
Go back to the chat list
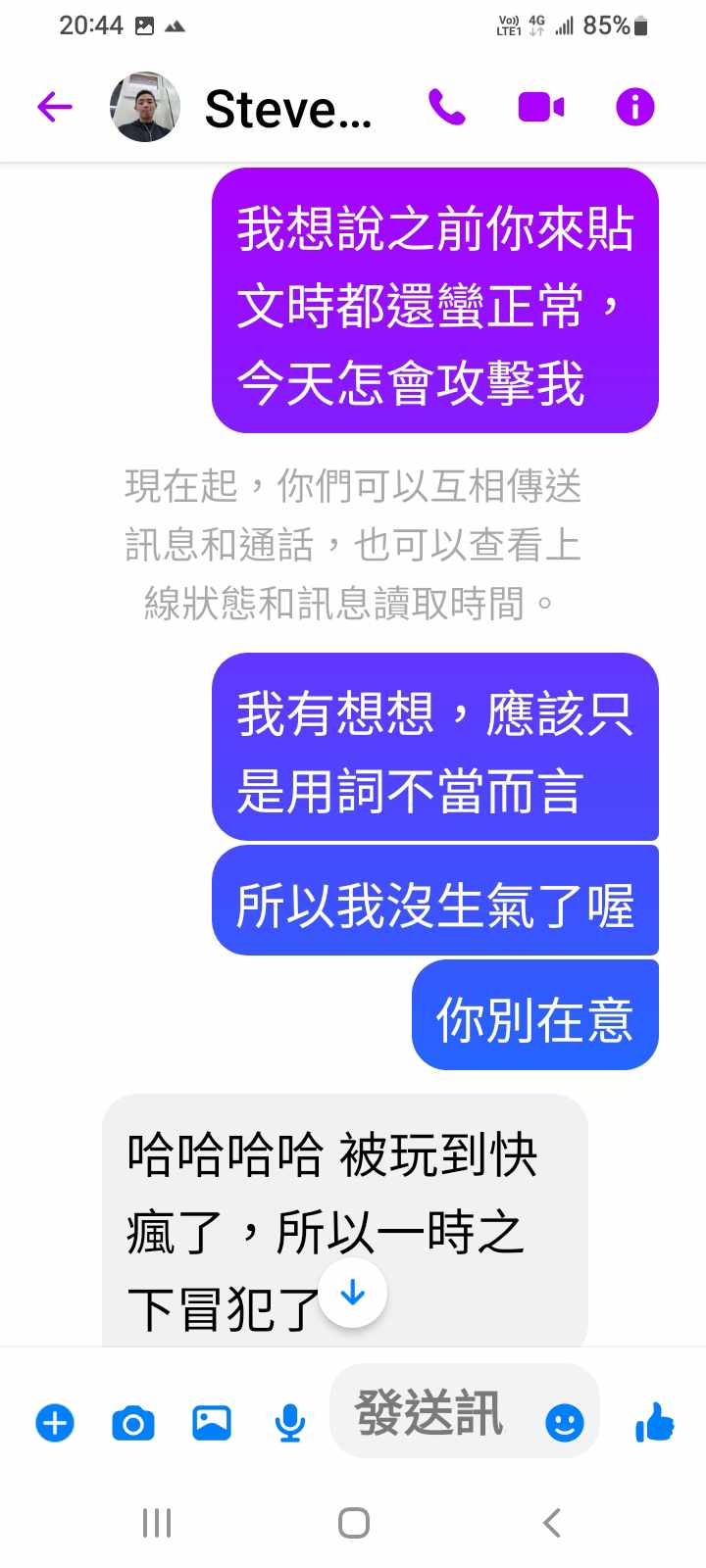(x=55, y=107)
